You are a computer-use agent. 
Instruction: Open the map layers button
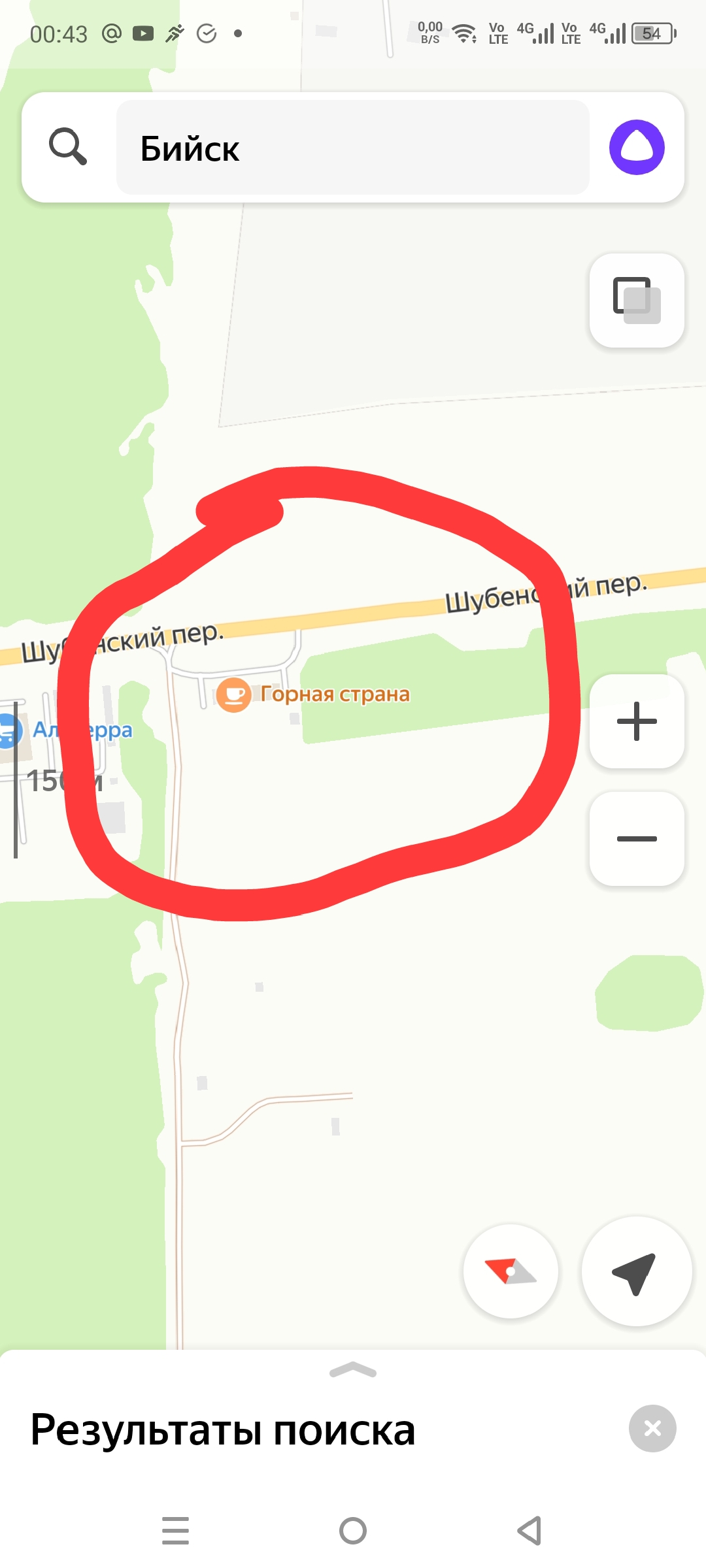coord(637,301)
